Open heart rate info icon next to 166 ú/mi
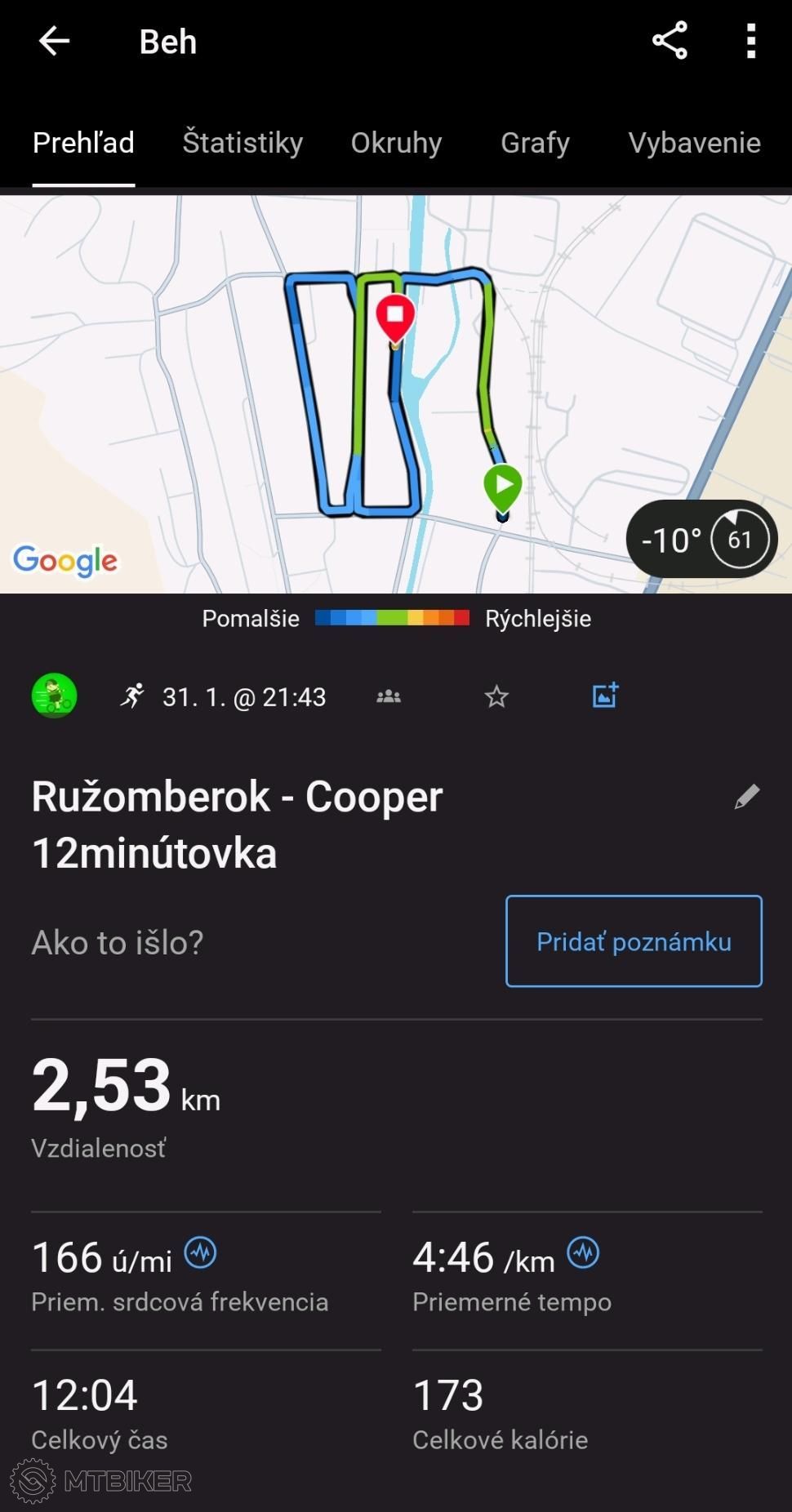Image resolution: width=792 pixels, height=1512 pixels. [x=200, y=1252]
